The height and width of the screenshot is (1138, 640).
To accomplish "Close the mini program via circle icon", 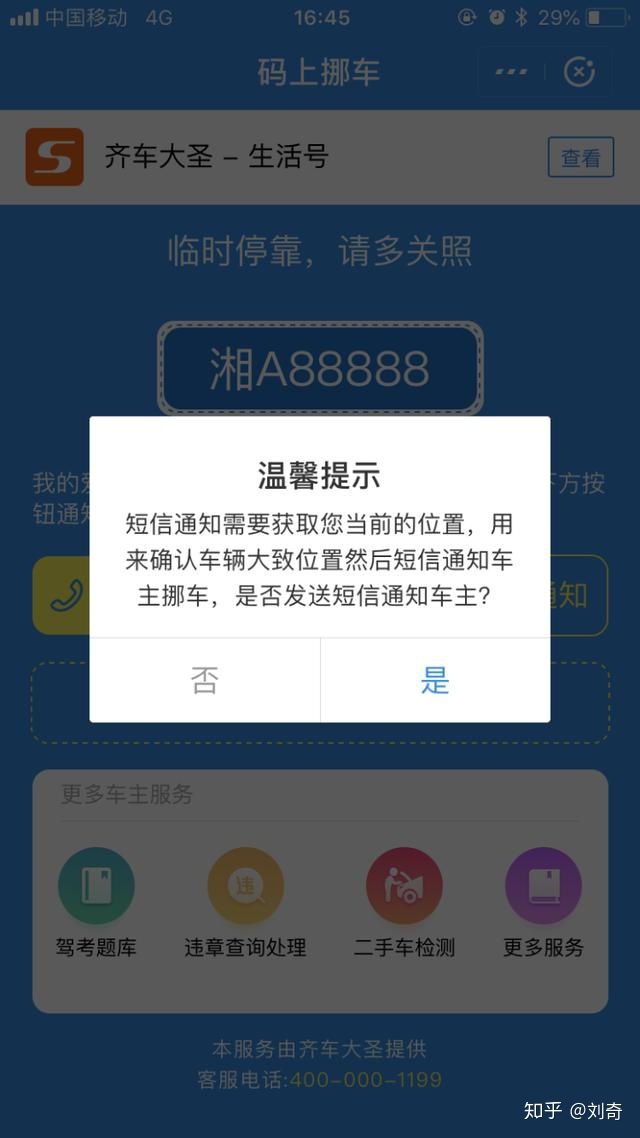I will pos(579,72).
